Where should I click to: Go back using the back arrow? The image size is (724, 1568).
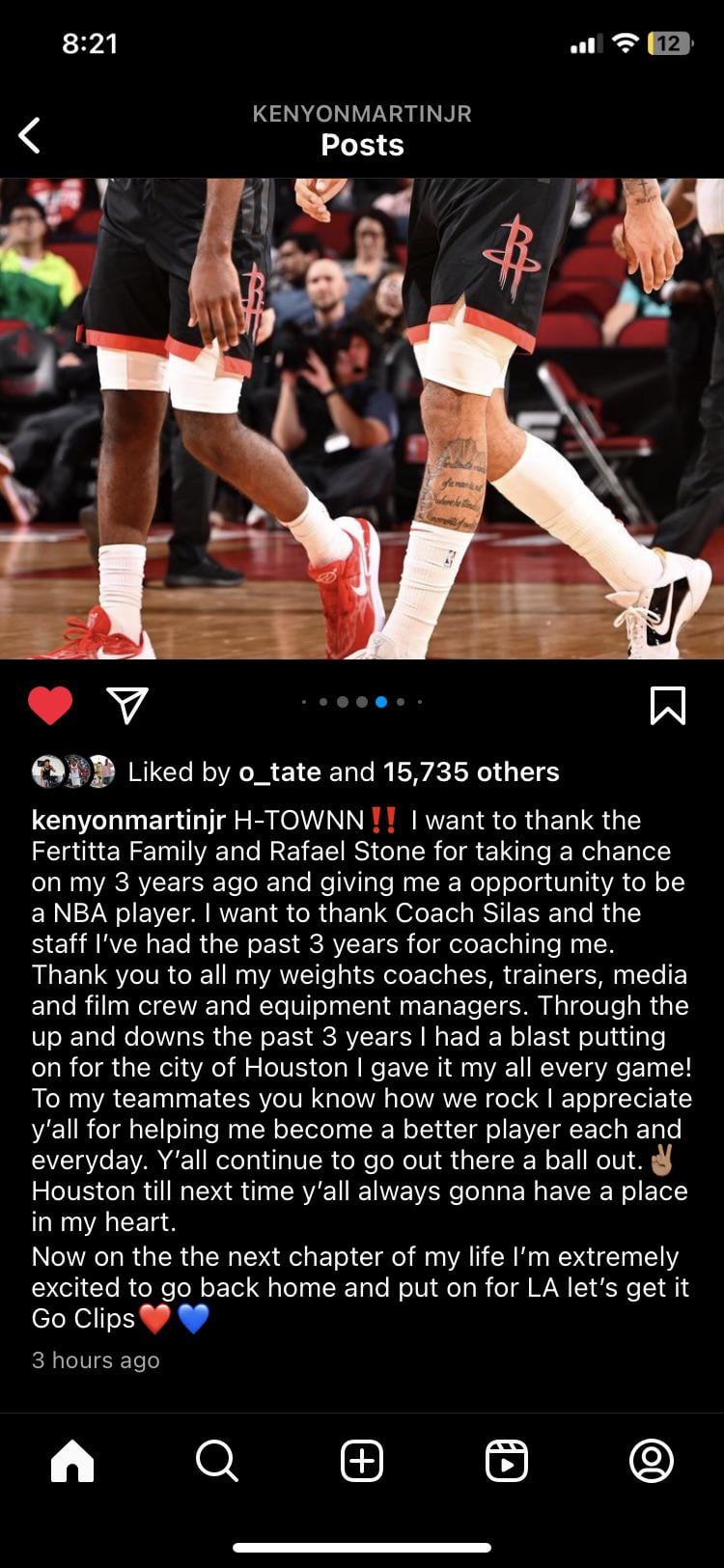pyautogui.click(x=30, y=135)
